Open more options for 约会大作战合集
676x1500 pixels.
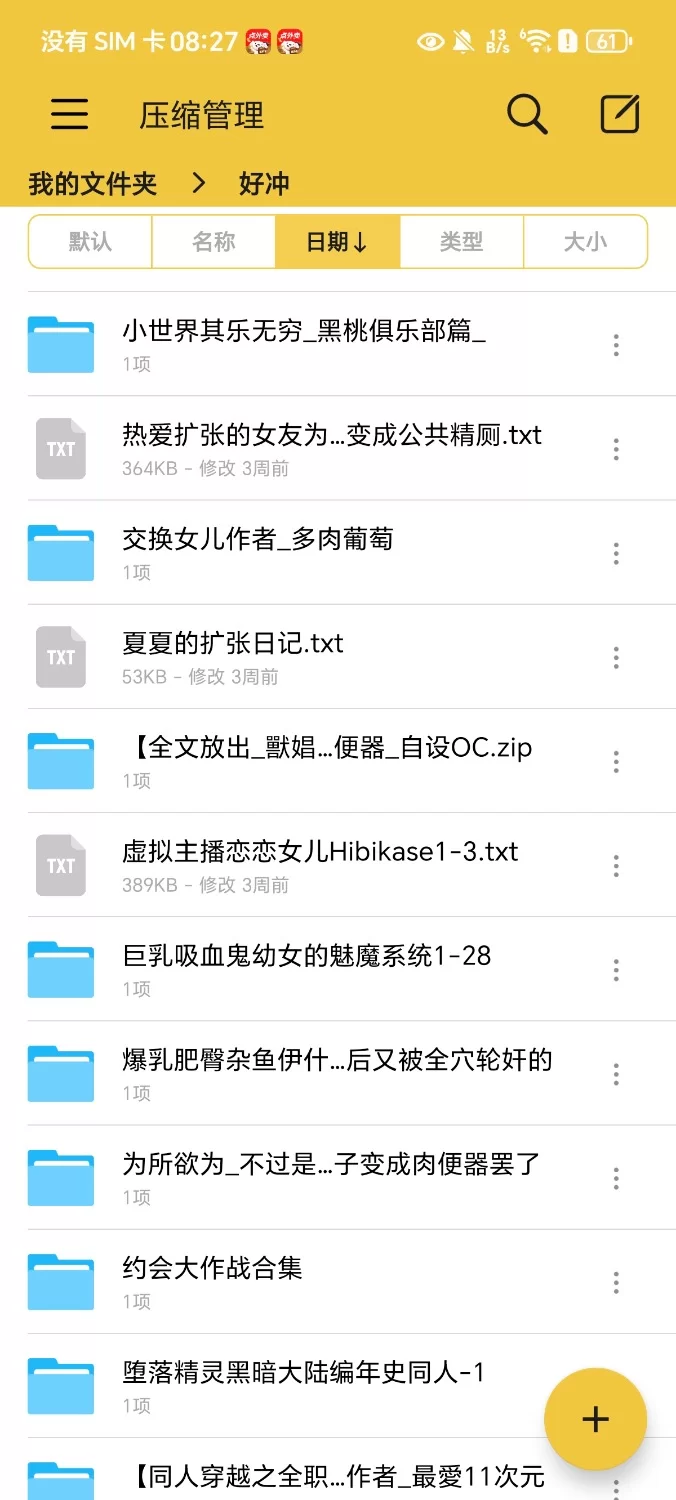click(616, 1282)
